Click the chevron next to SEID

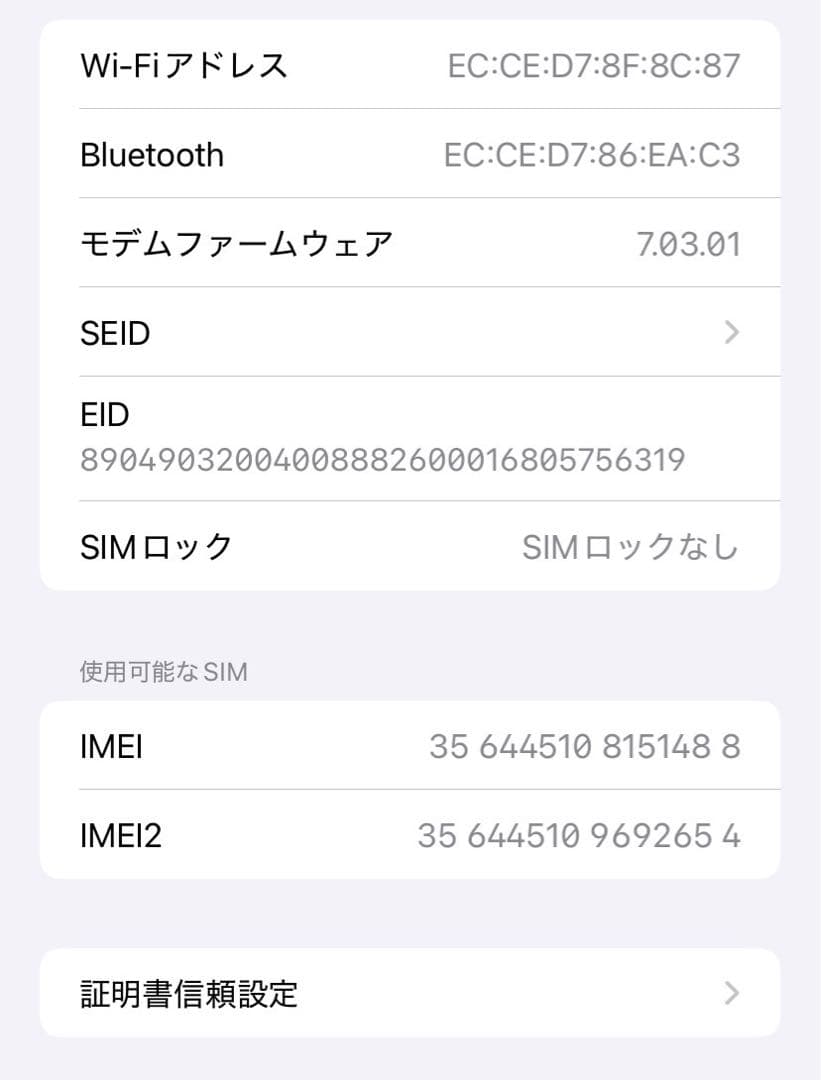point(731,333)
